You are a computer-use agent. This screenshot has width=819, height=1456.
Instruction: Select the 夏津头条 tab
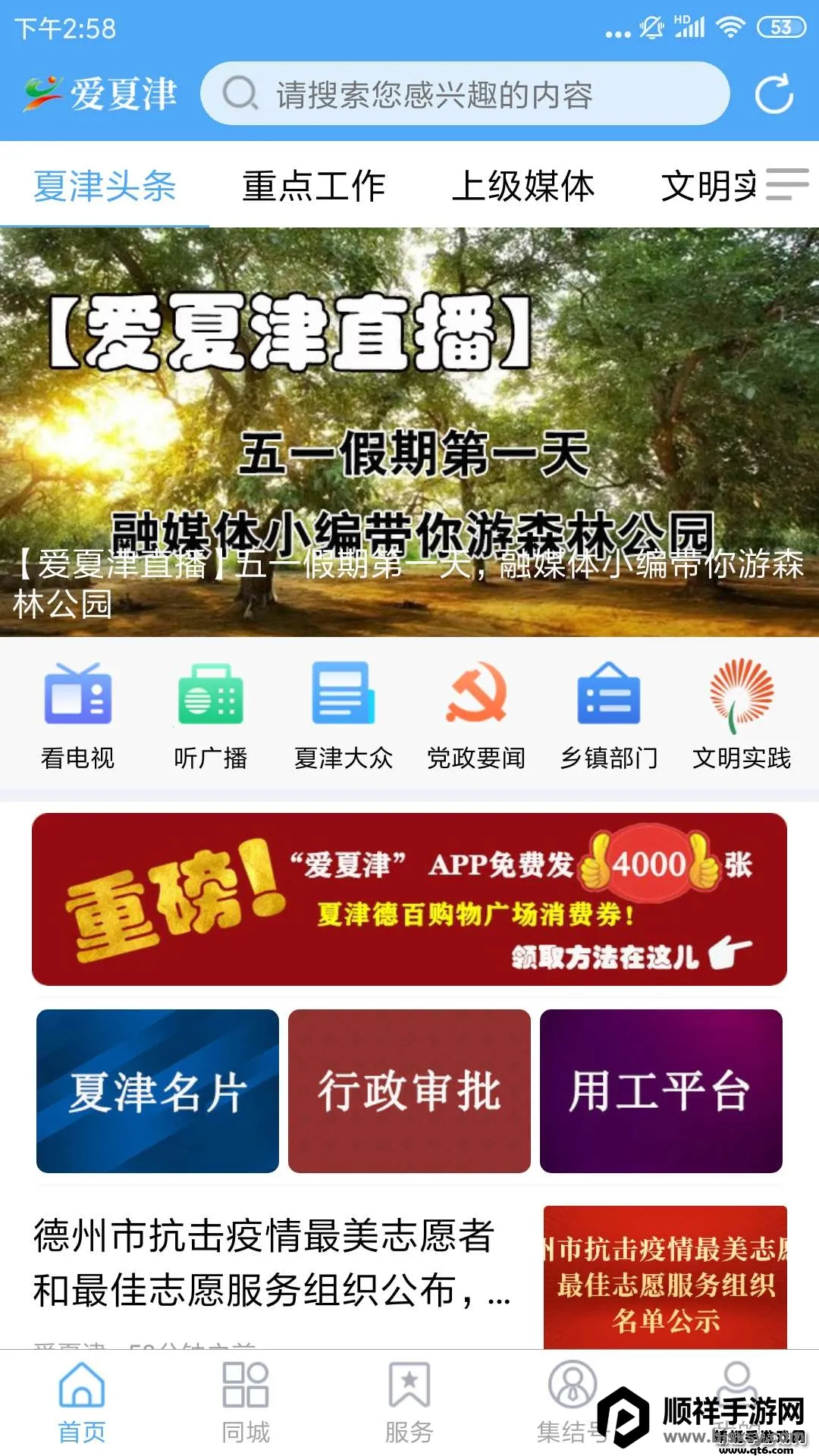tap(105, 186)
